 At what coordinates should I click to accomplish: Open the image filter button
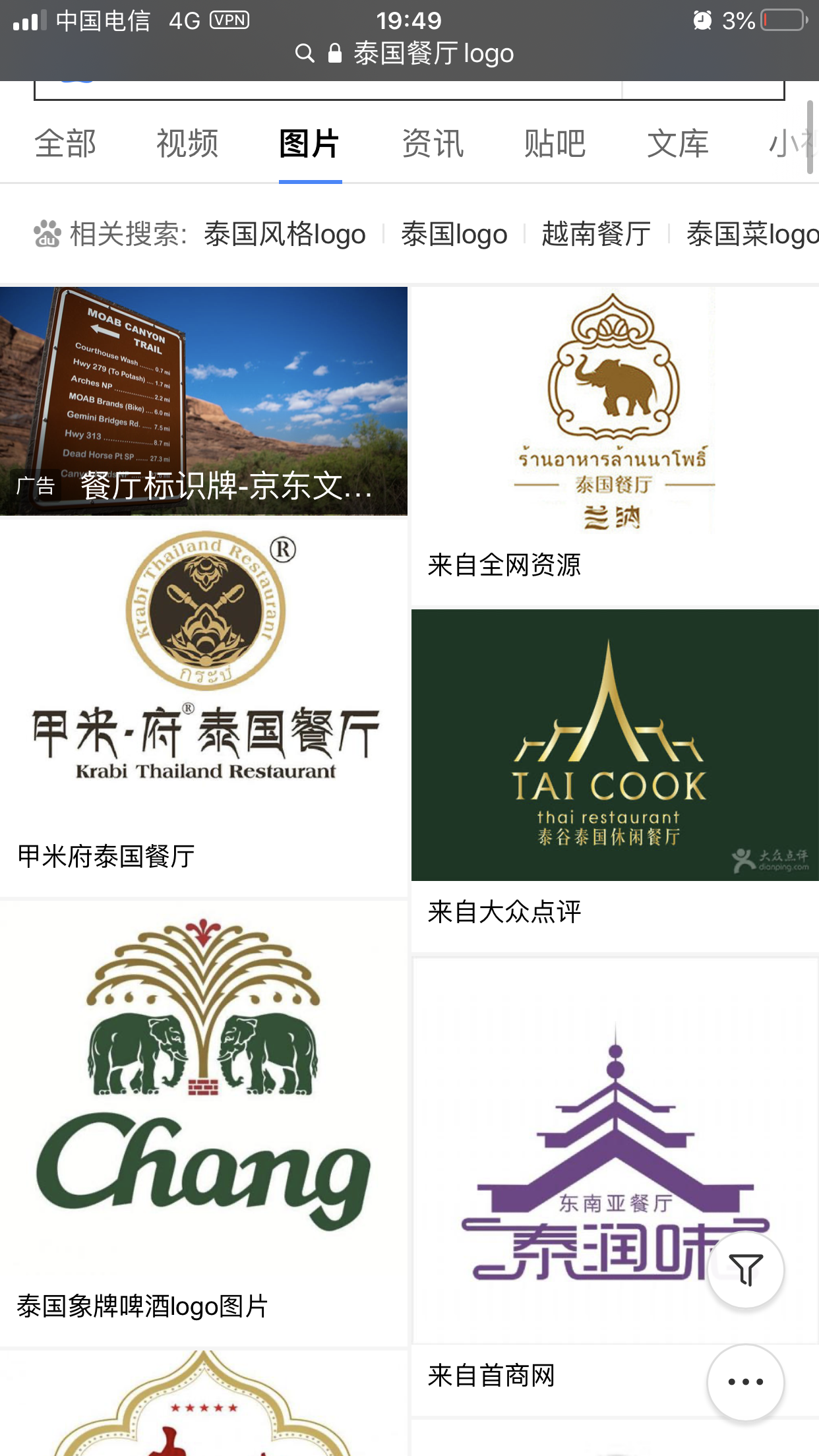click(x=745, y=1269)
